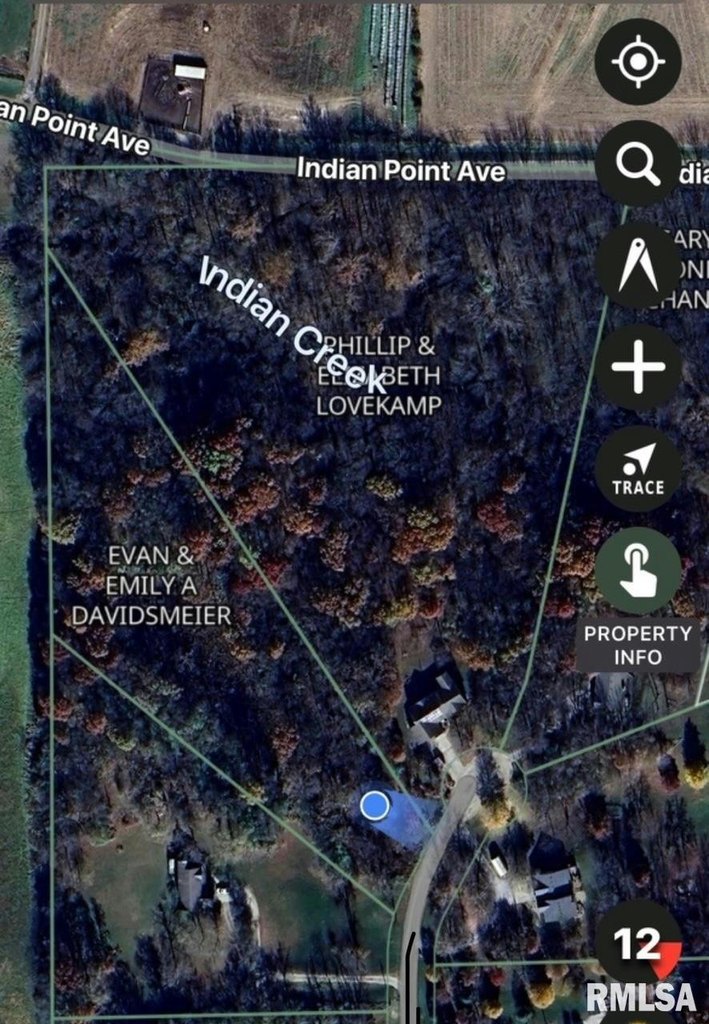Start the Trace feature
This screenshot has height=1024, width=709.
[638, 468]
